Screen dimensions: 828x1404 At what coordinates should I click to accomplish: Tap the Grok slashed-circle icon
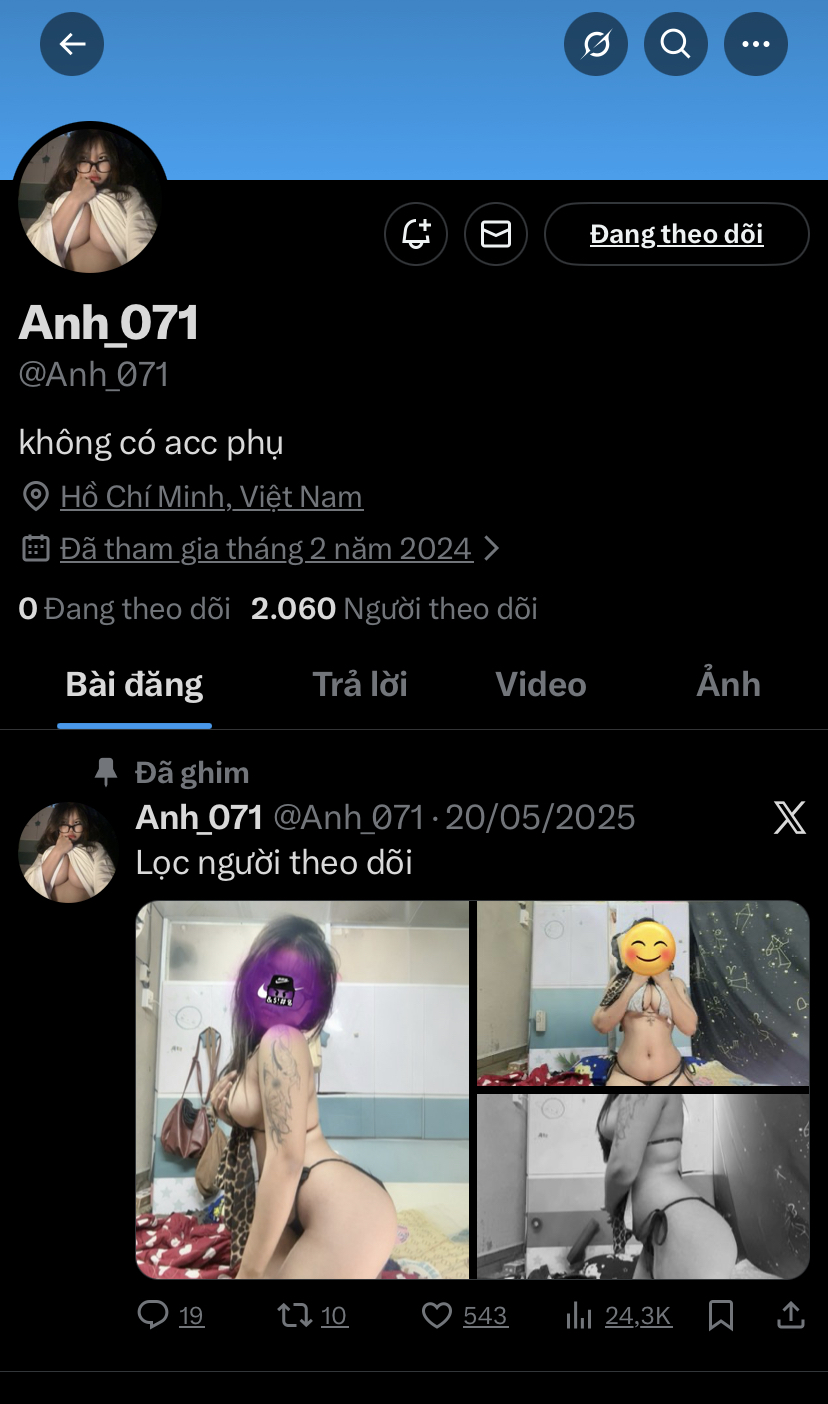596,44
